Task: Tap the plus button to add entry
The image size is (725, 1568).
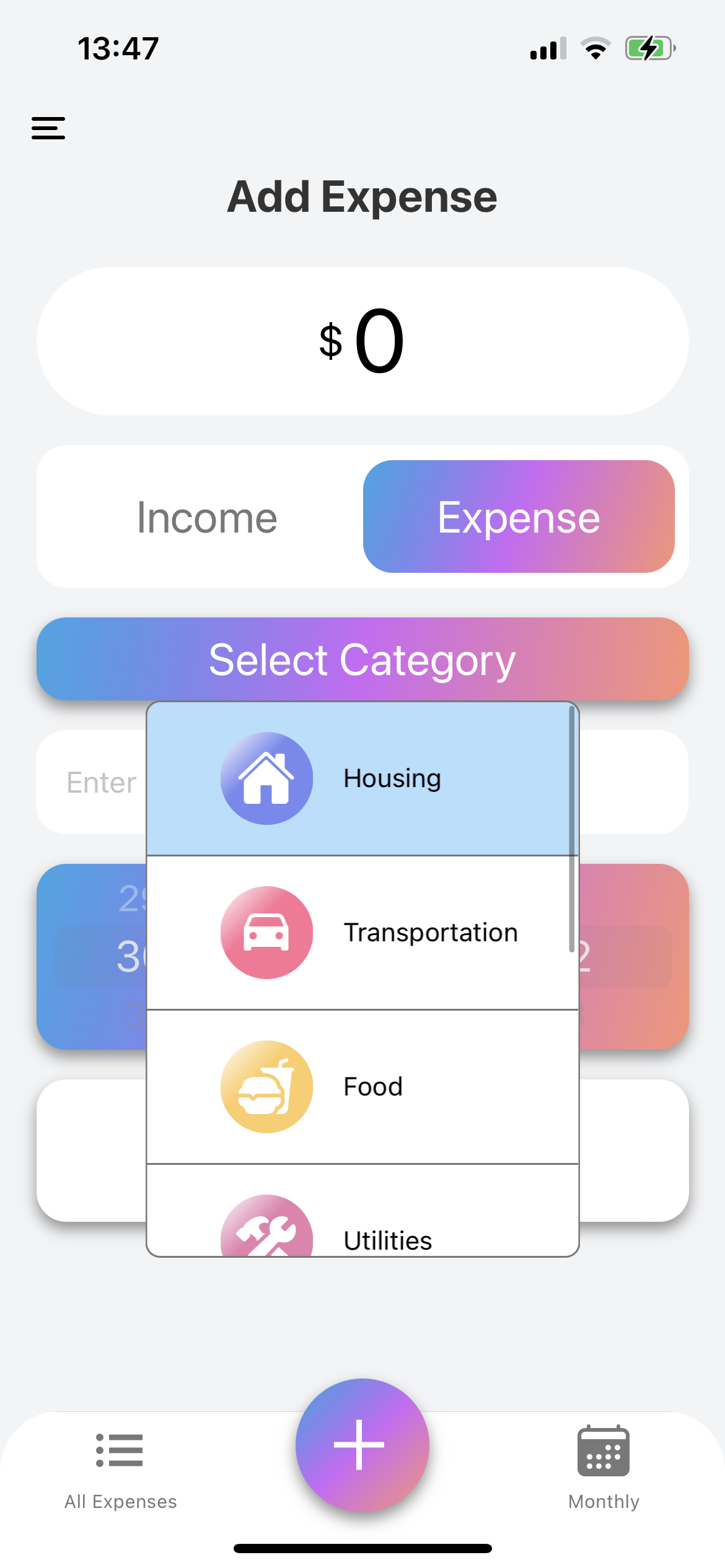Action: click(x=362, y=1444)
